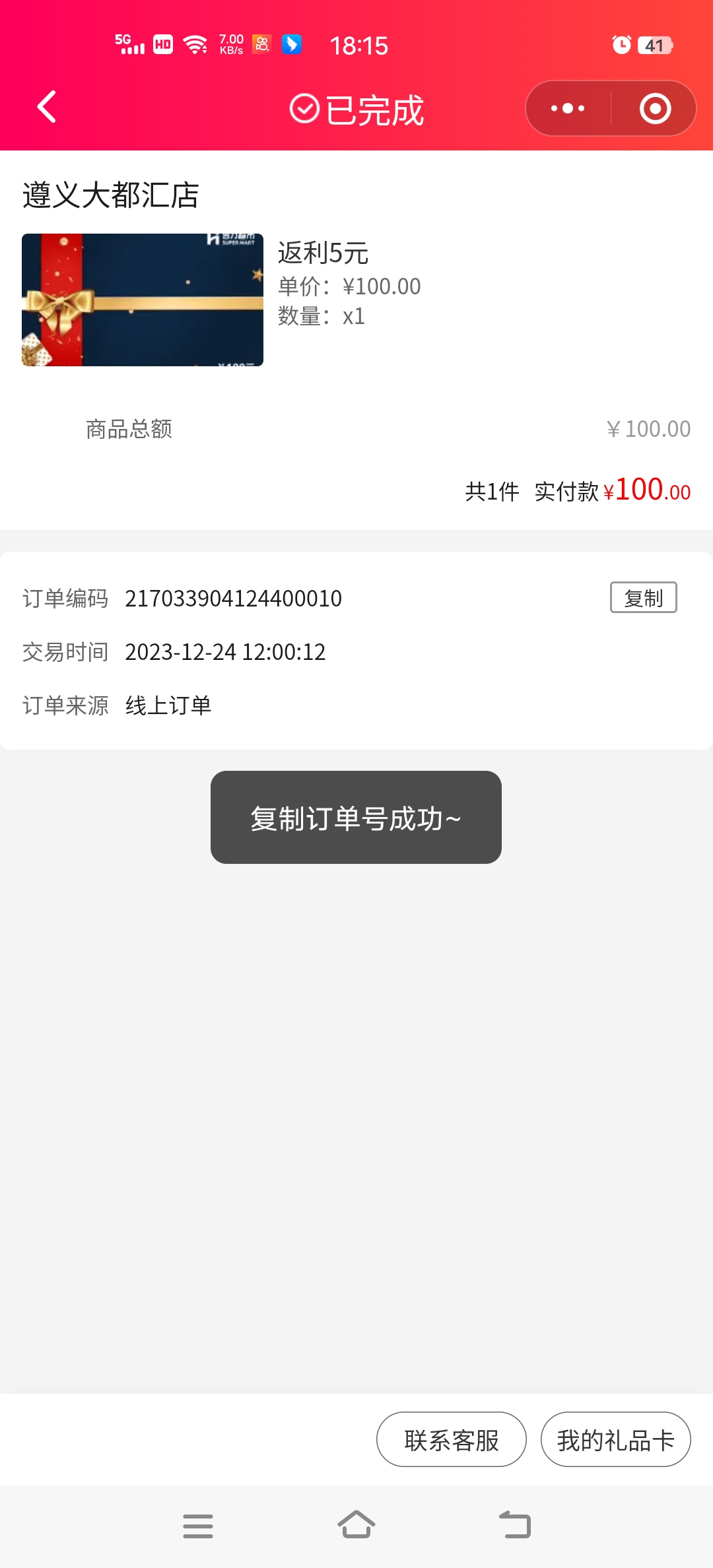Viewport: 713px width, 1568px height.
Task: Go back using the top-left arrow
Action: (46, 108)
